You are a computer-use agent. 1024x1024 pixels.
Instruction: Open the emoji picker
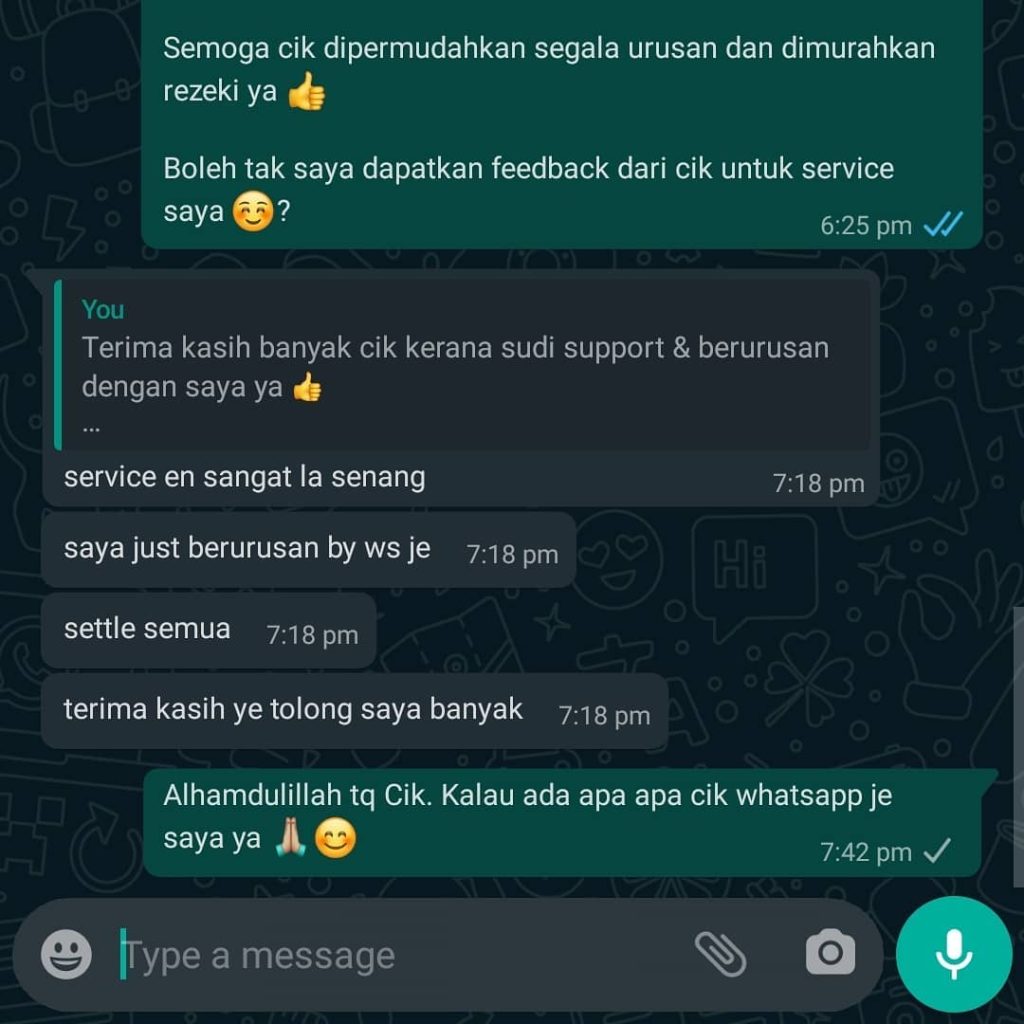66,954
